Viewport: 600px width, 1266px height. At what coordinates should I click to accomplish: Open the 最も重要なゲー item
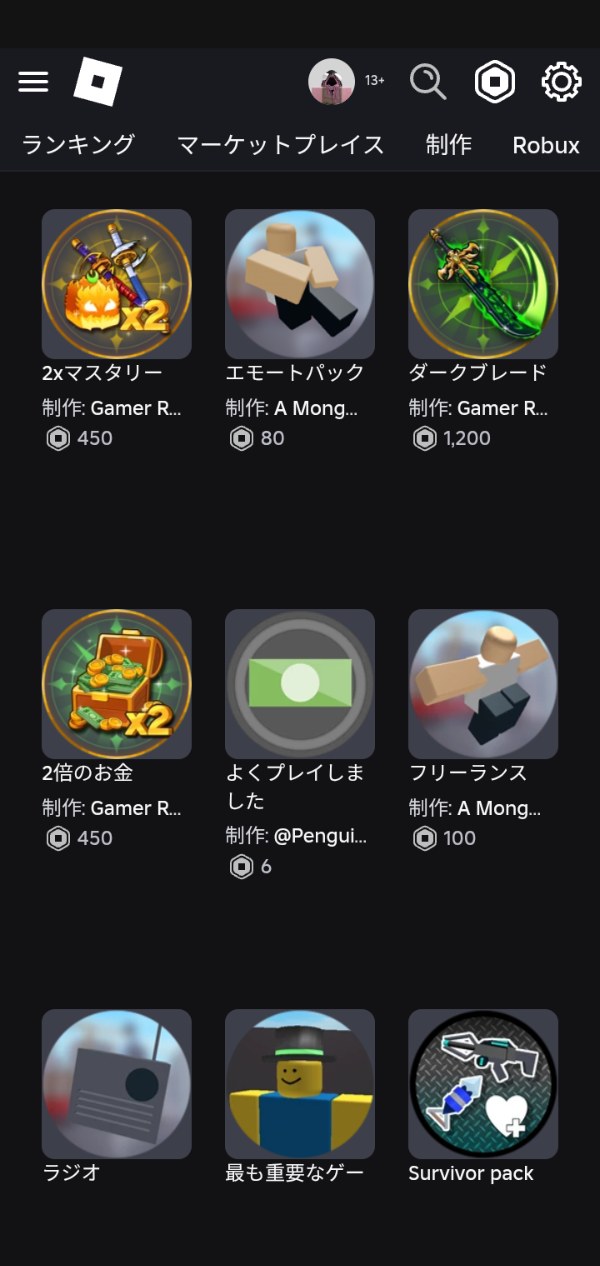coord(300,1084)
